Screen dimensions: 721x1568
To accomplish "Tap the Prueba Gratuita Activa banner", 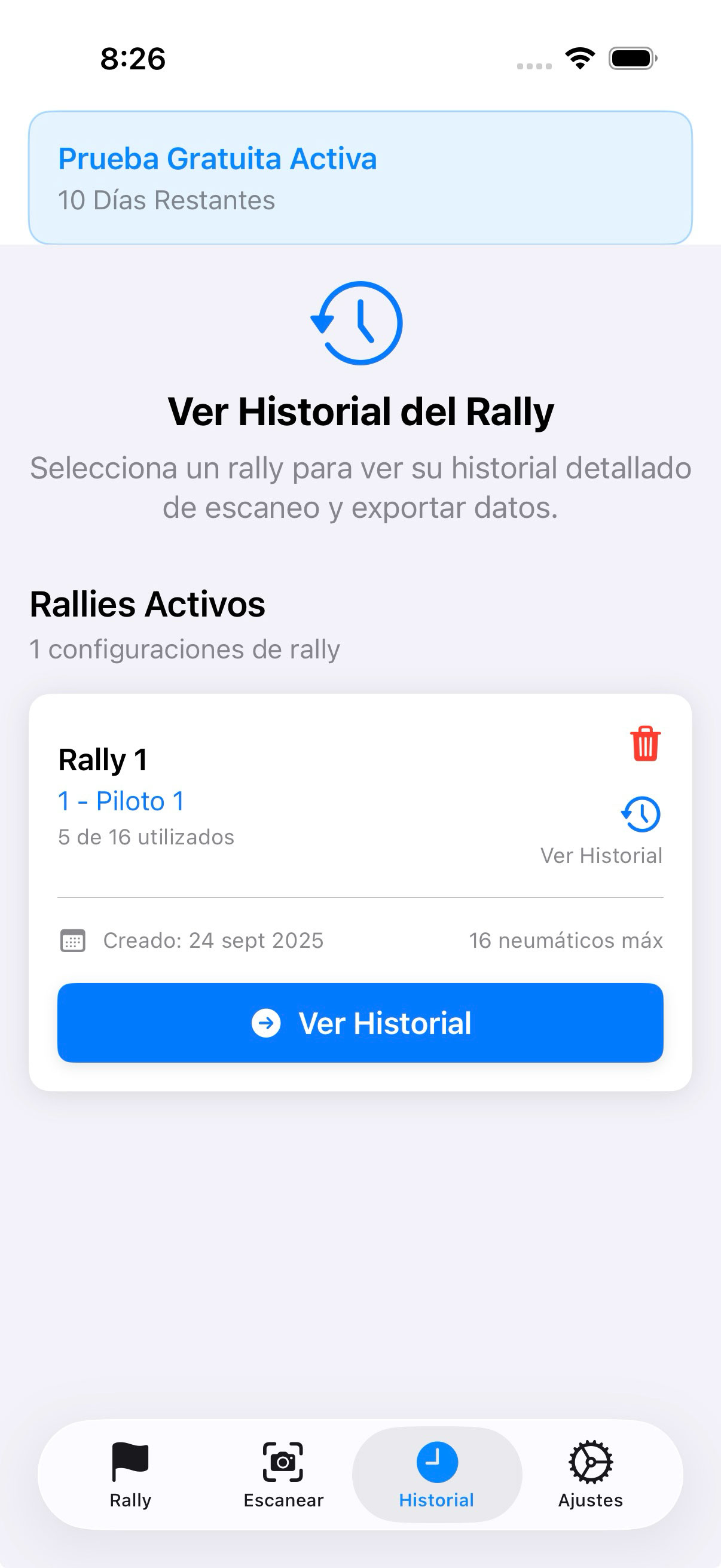I will (360, 175).
